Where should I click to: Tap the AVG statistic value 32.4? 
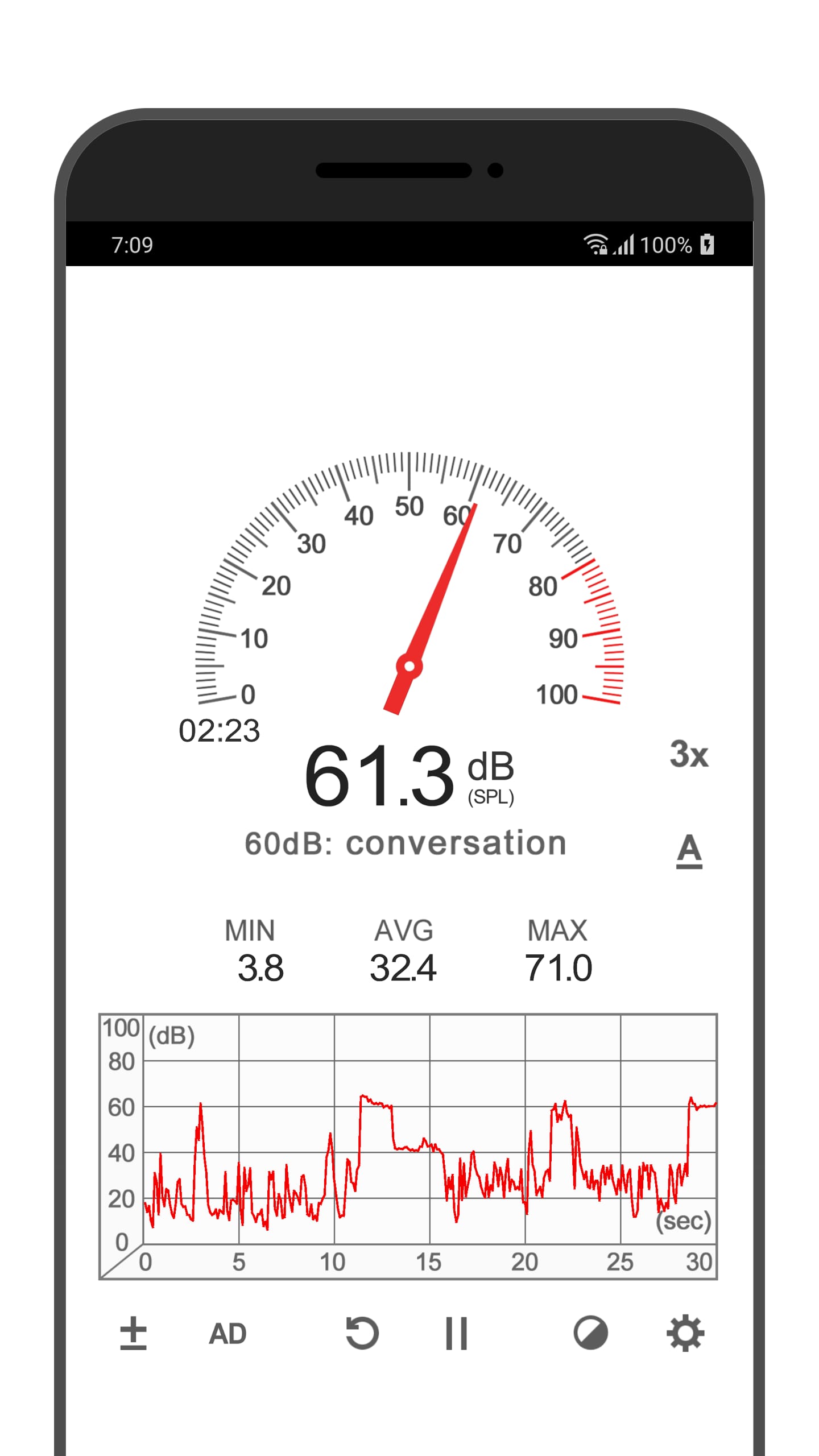(404, 965)
